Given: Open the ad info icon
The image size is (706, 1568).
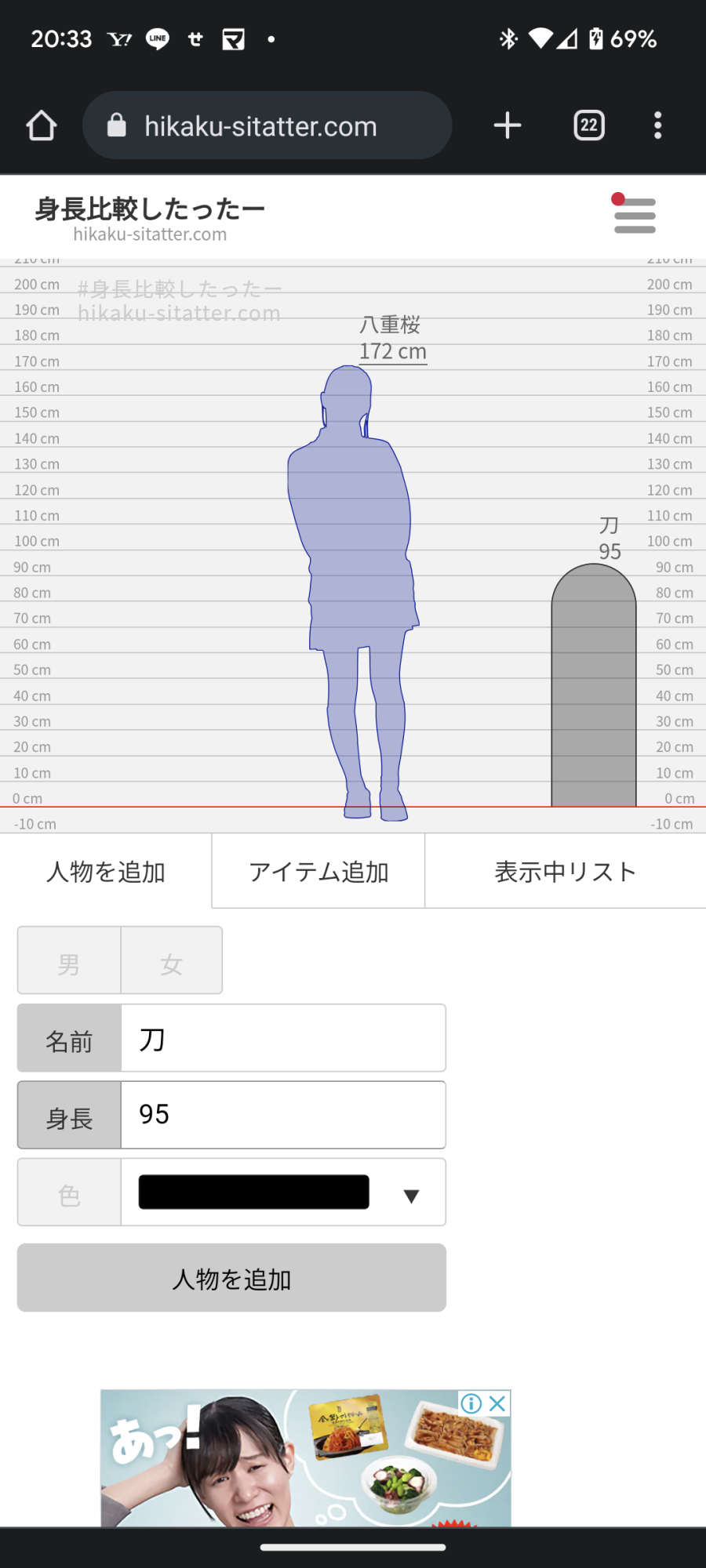Looking at the screenshot, I should point(471,1403).
